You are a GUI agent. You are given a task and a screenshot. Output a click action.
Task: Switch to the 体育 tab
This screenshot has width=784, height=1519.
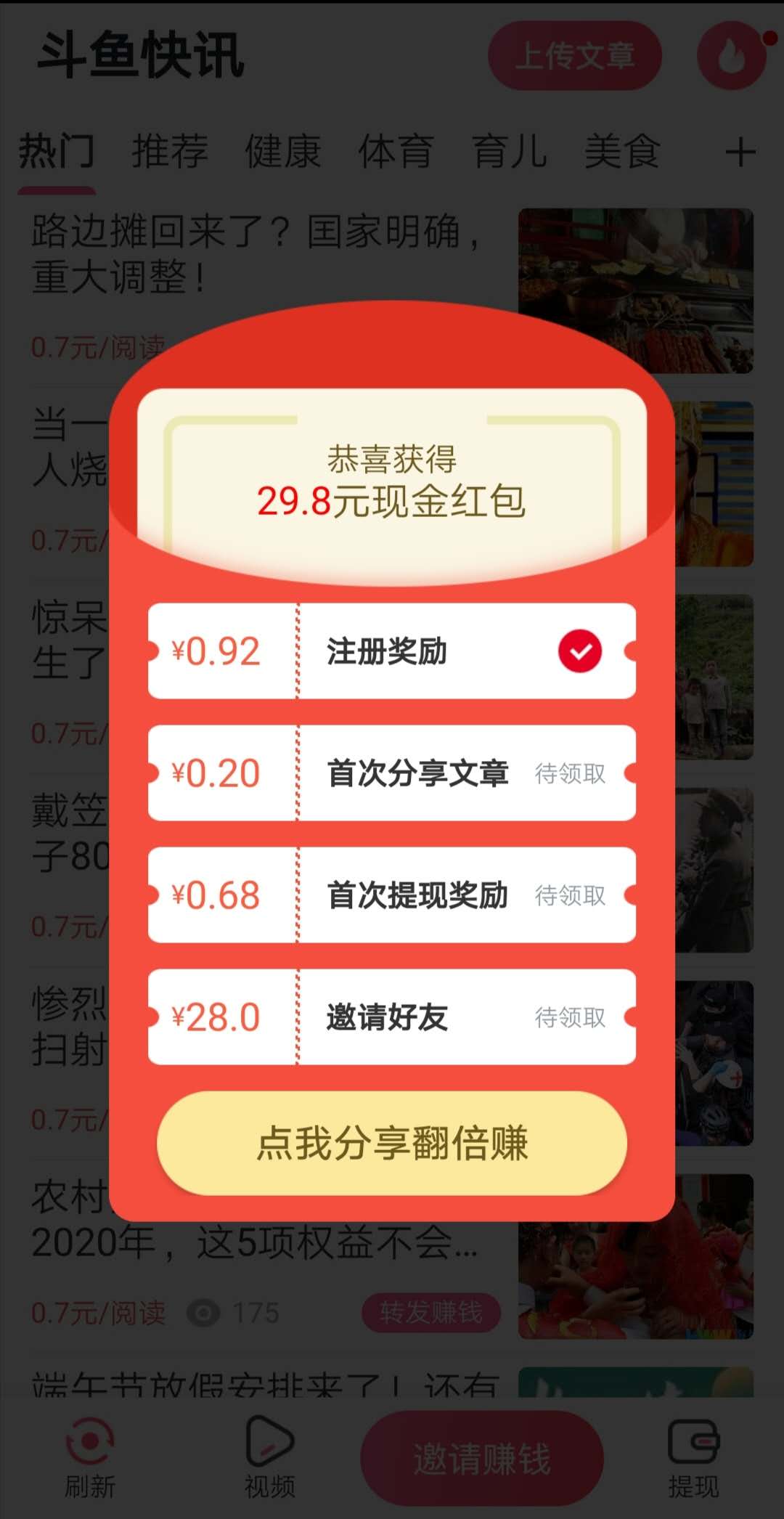396,152
